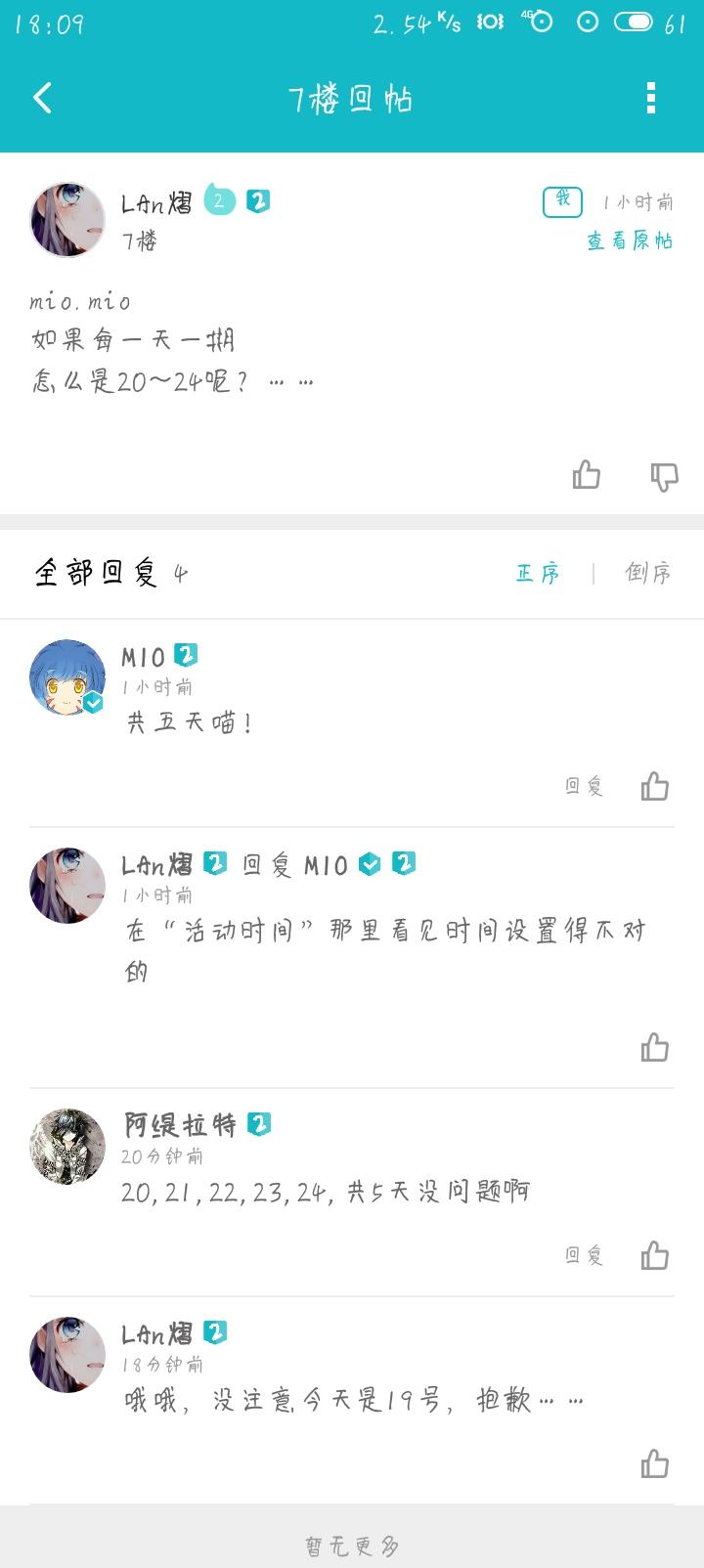Screen dimensions: 704x1568
Task: Open MIO's profile avatar
Action: click(x=67, y=677)
